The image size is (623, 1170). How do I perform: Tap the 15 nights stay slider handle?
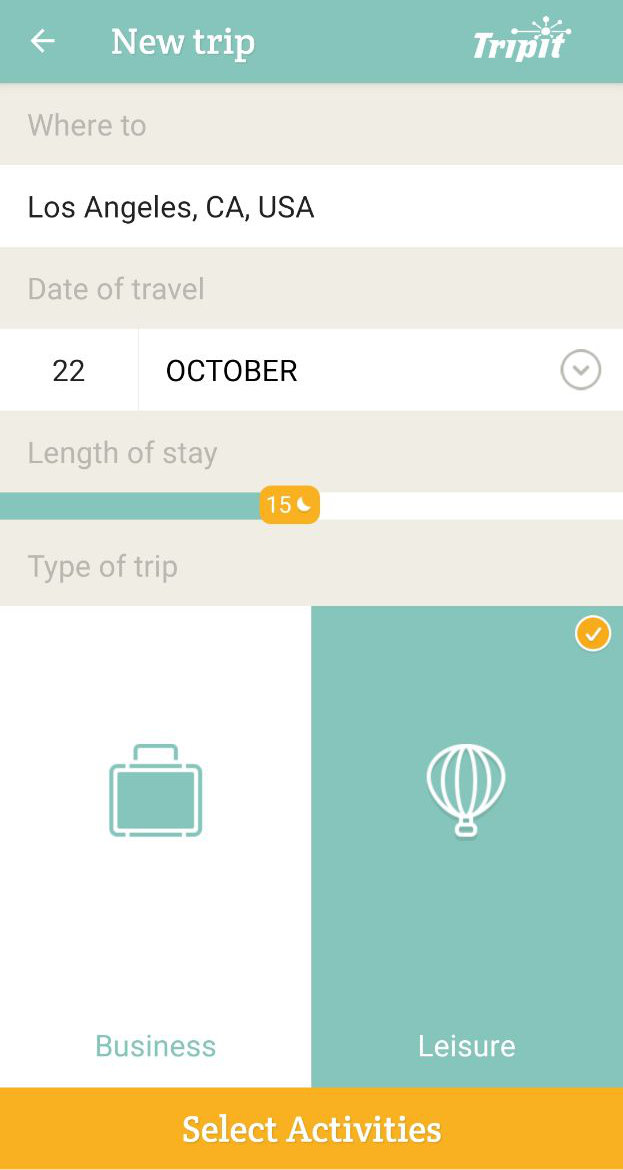click(x=289, y=505)
